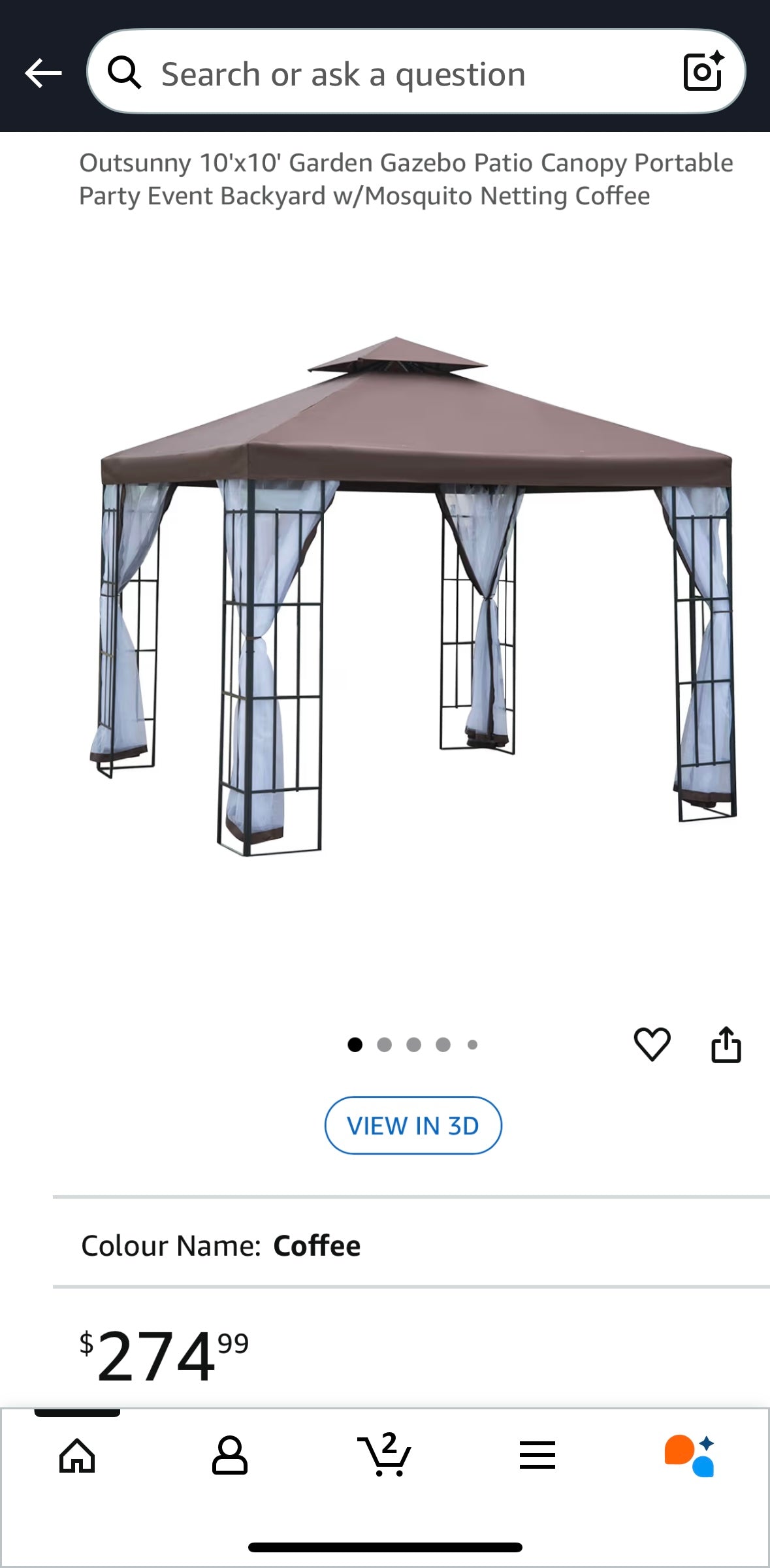Switch to the Home tab

[77, 1455]
